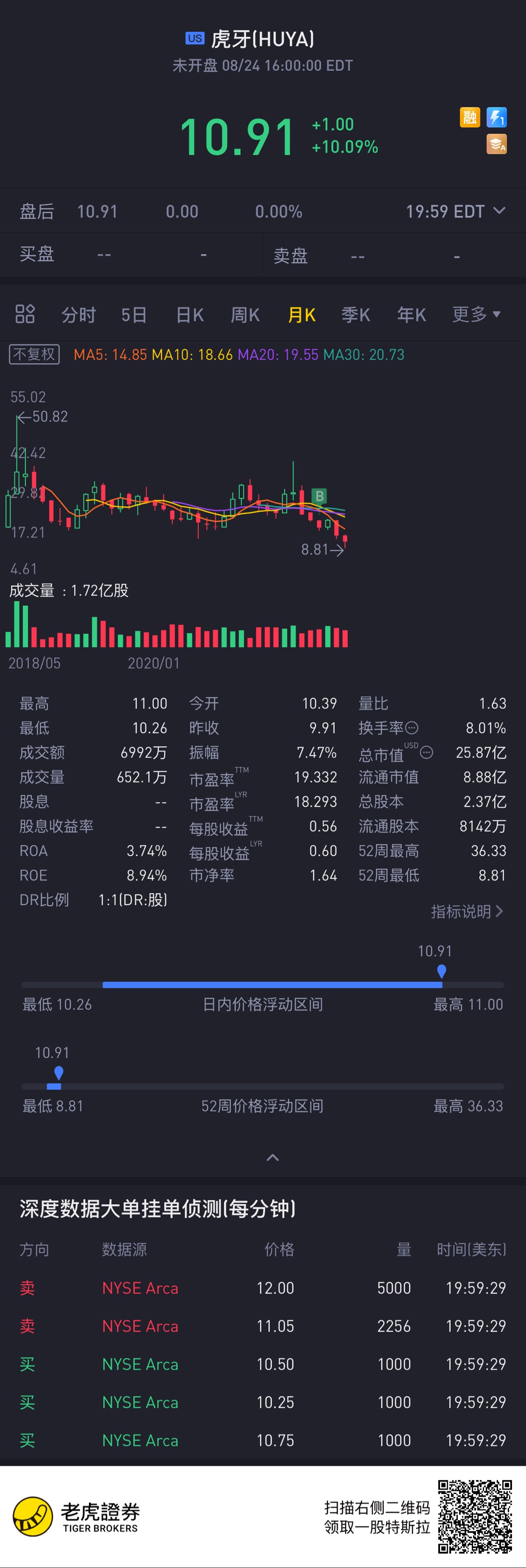Open the 年K yearly chart
This screenshot has width=526, height=1568.
411,315
